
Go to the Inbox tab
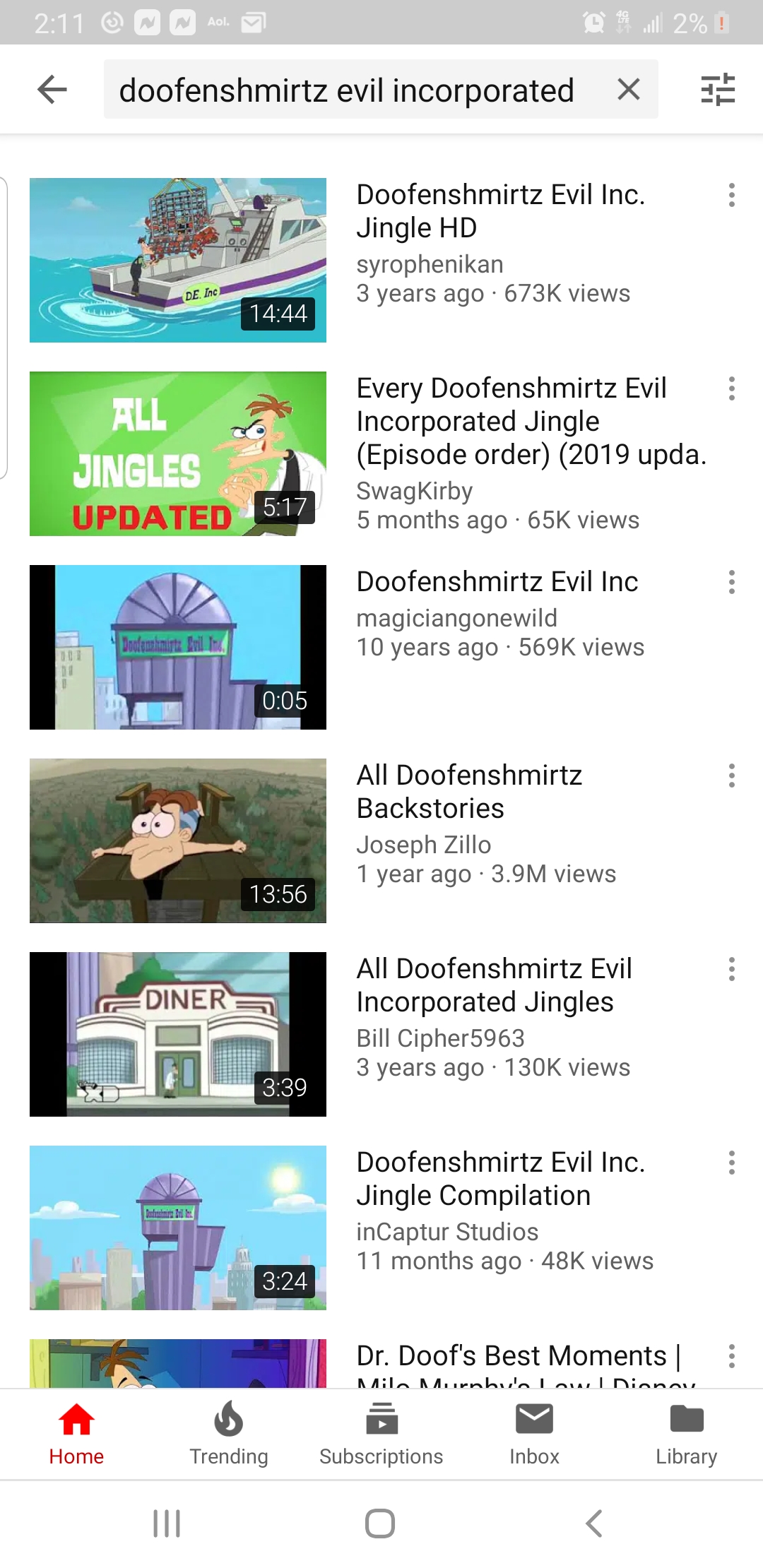pos(534,1434)
